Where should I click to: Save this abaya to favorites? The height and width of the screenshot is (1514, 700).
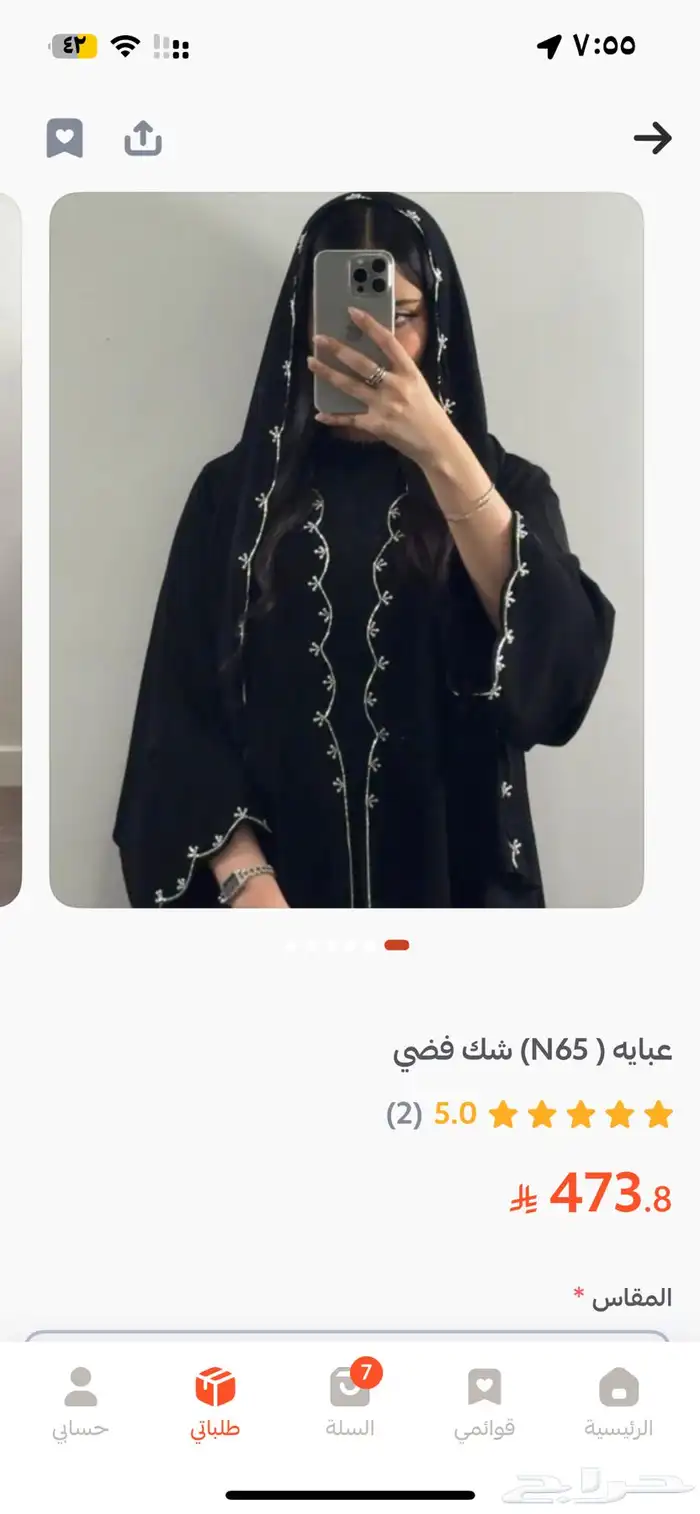point(65,138)
